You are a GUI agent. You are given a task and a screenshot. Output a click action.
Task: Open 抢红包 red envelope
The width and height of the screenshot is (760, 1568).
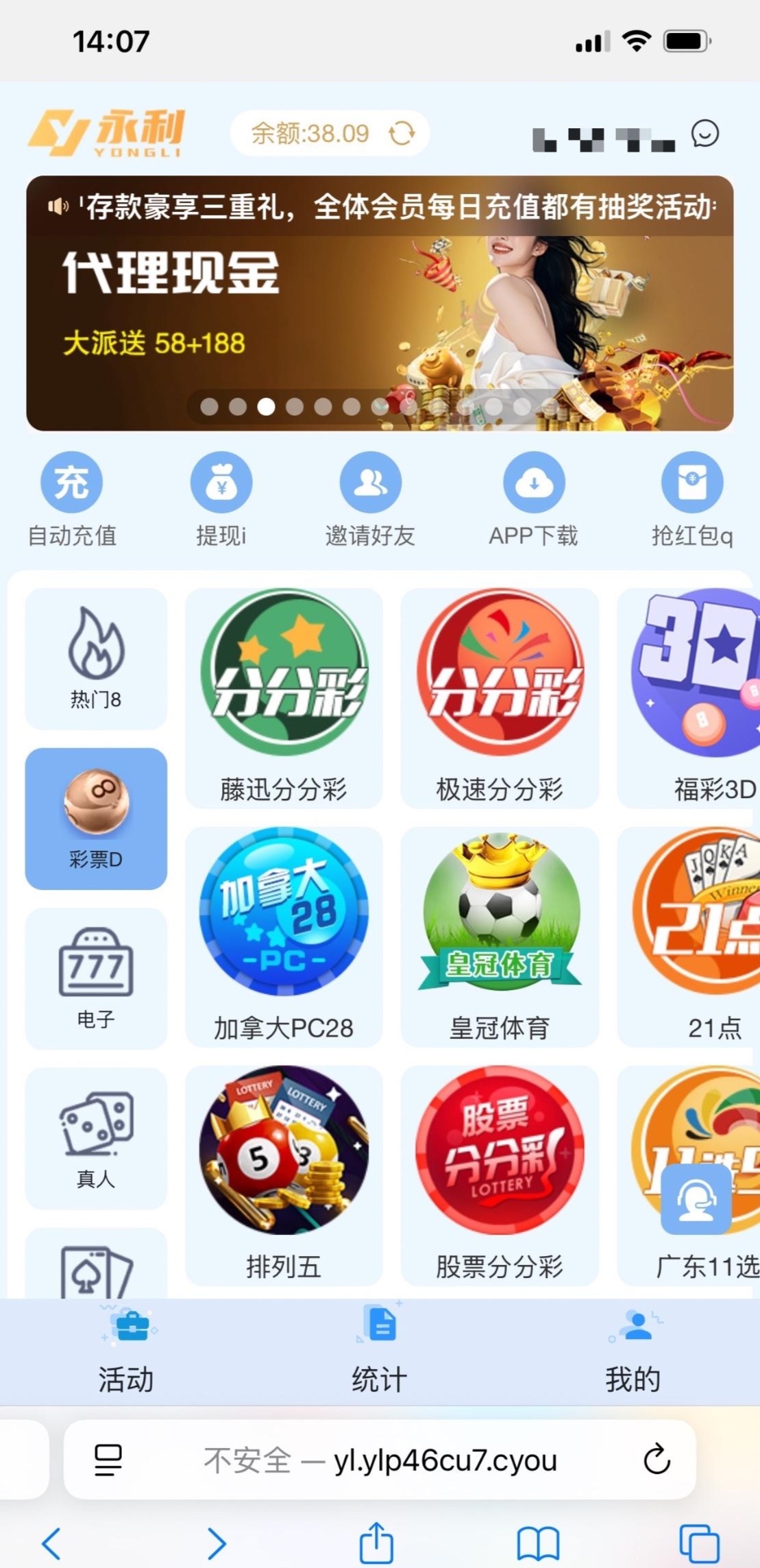coord(691,498)
